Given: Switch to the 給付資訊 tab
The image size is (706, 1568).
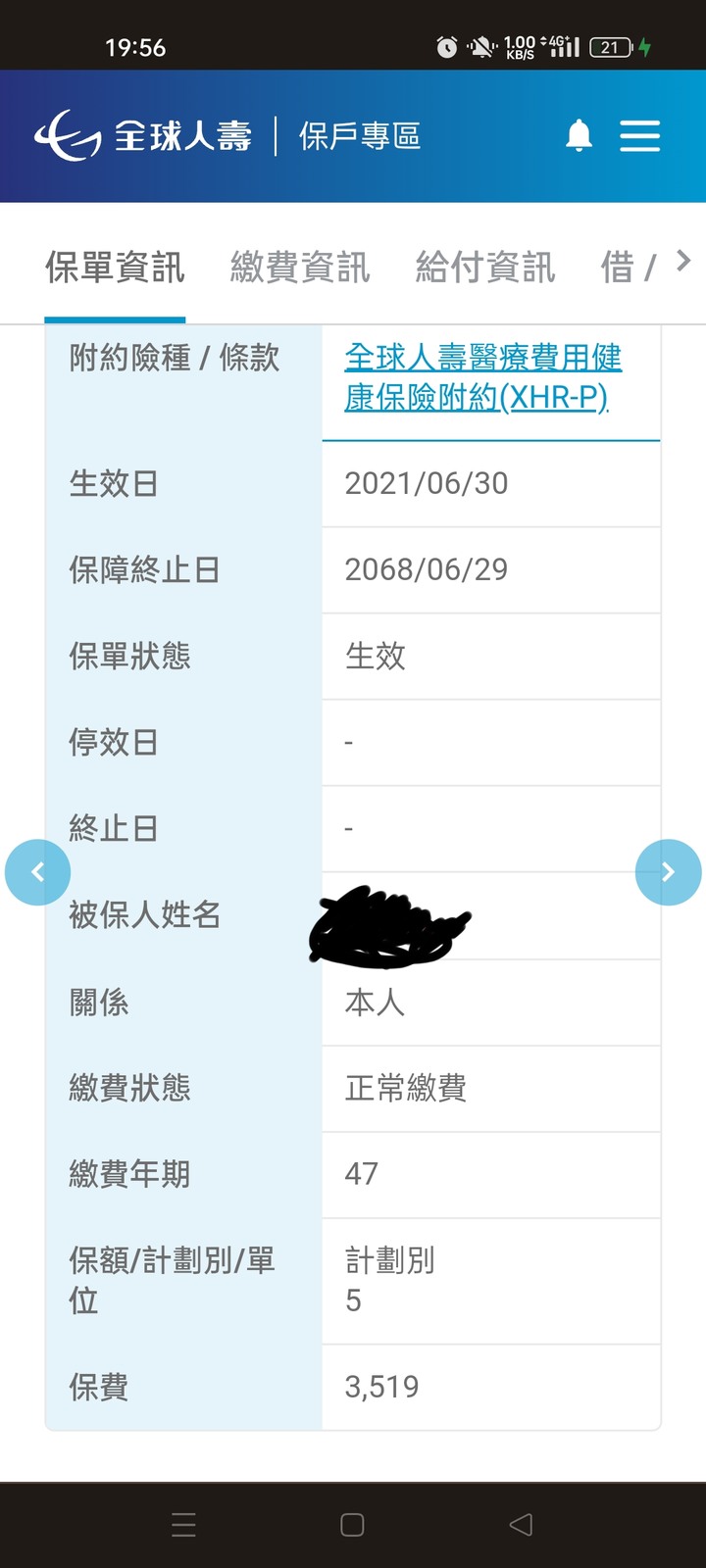Looking at the screenshot, I should click(x=485, y=268).
